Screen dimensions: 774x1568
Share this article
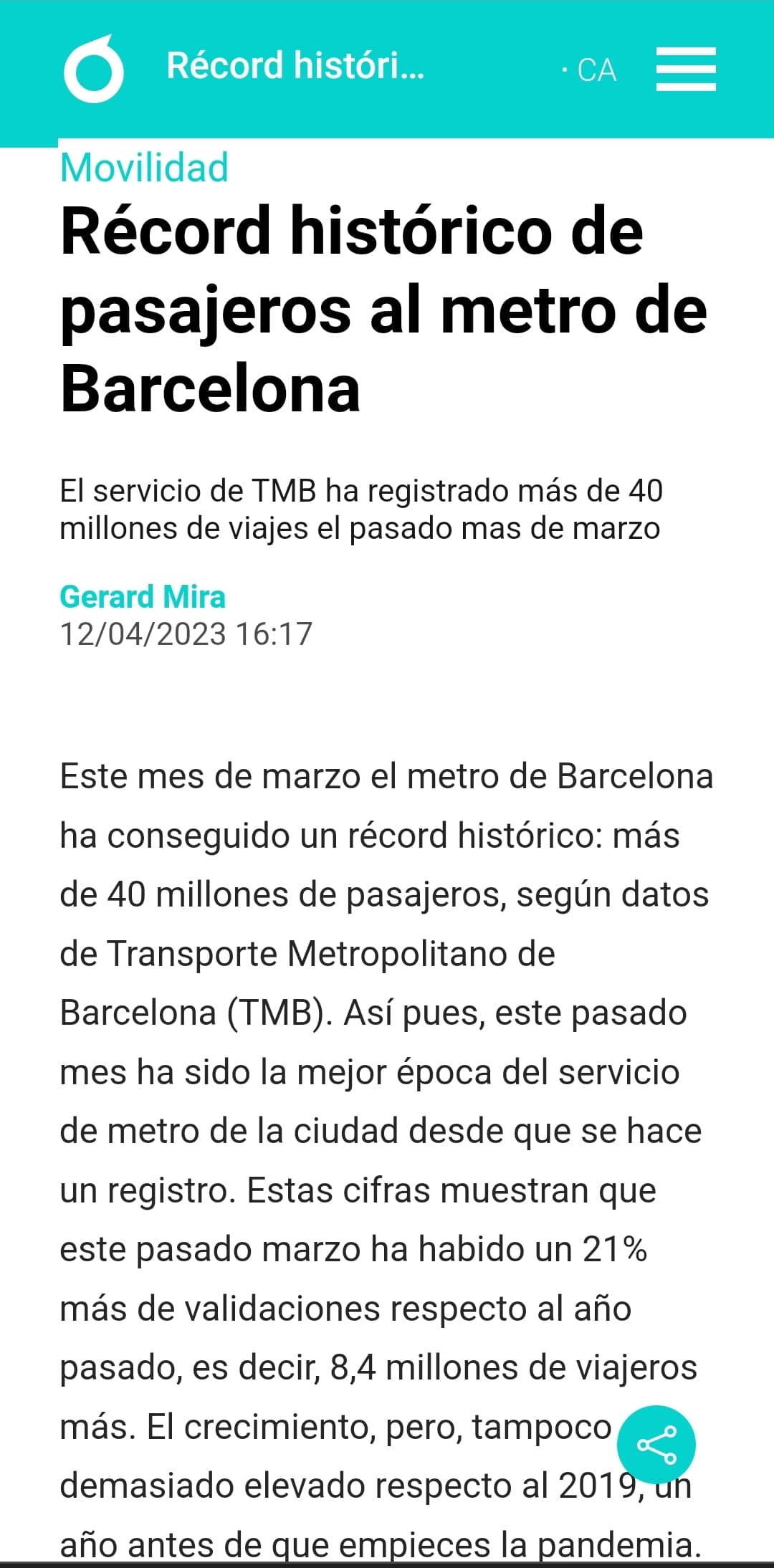pyautogui.click(x=656, y=1444)
